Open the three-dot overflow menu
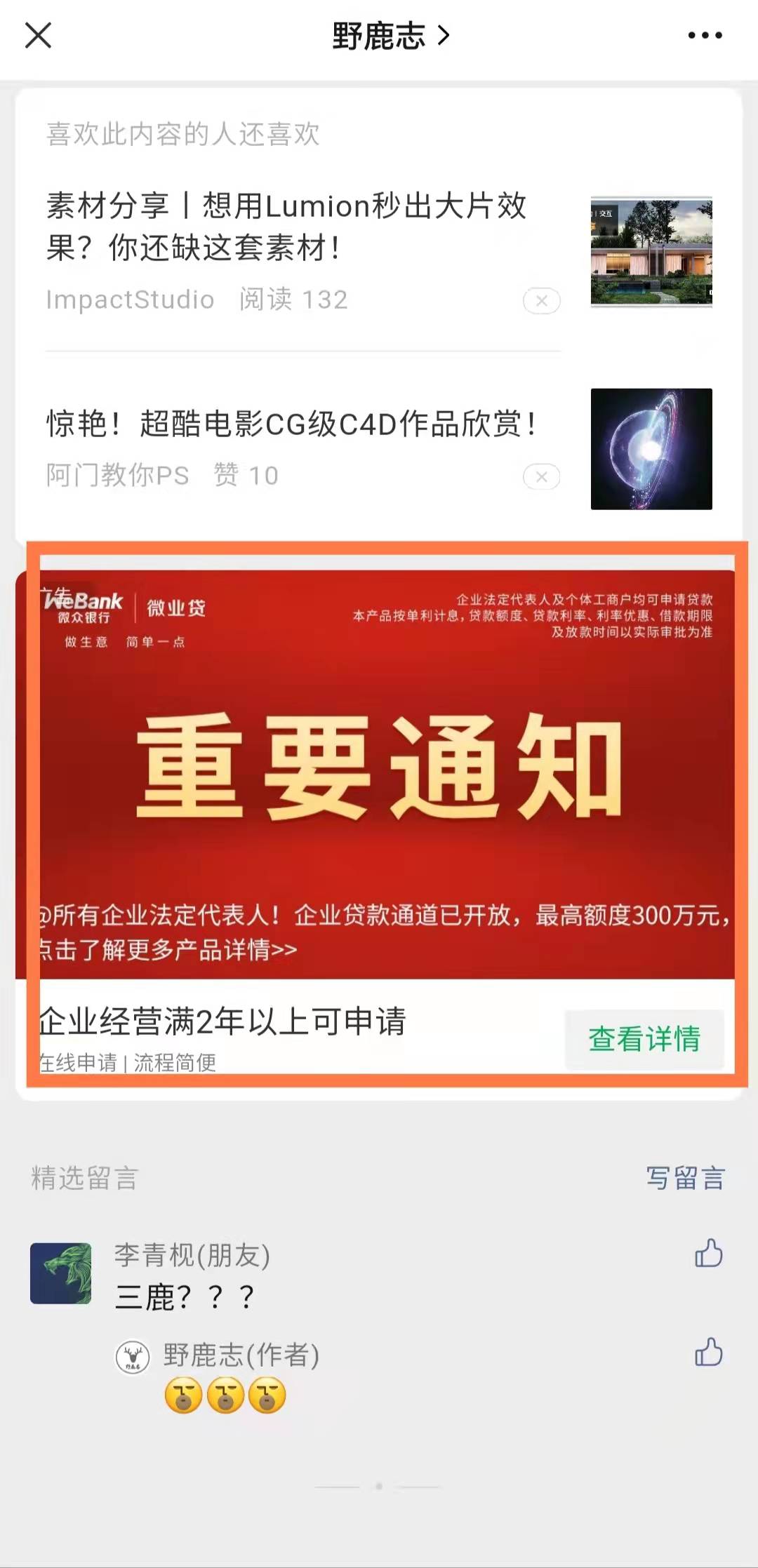The image size is (758, 1568). coord(705,35)
